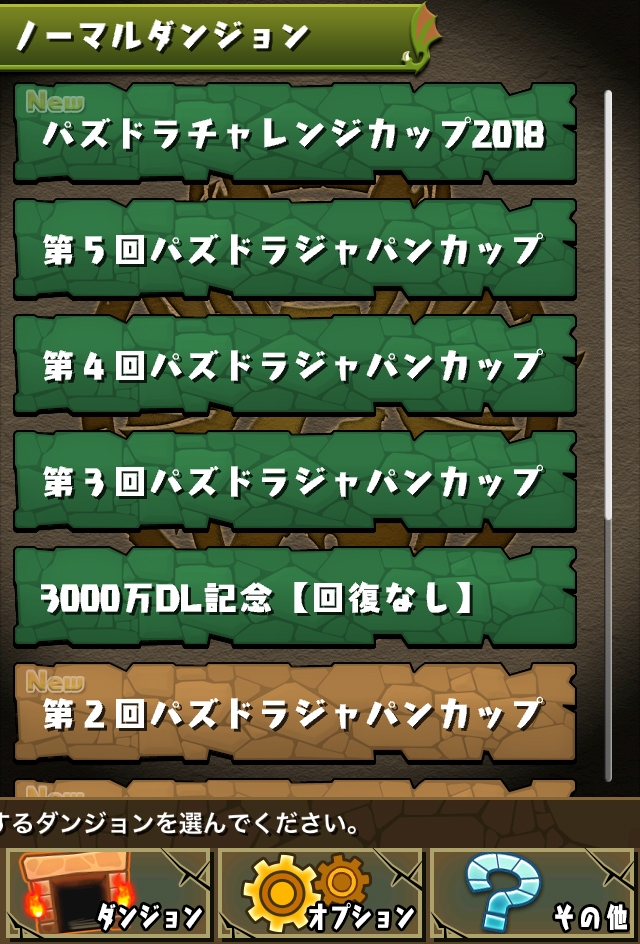Go to the その他 tab

532,894
